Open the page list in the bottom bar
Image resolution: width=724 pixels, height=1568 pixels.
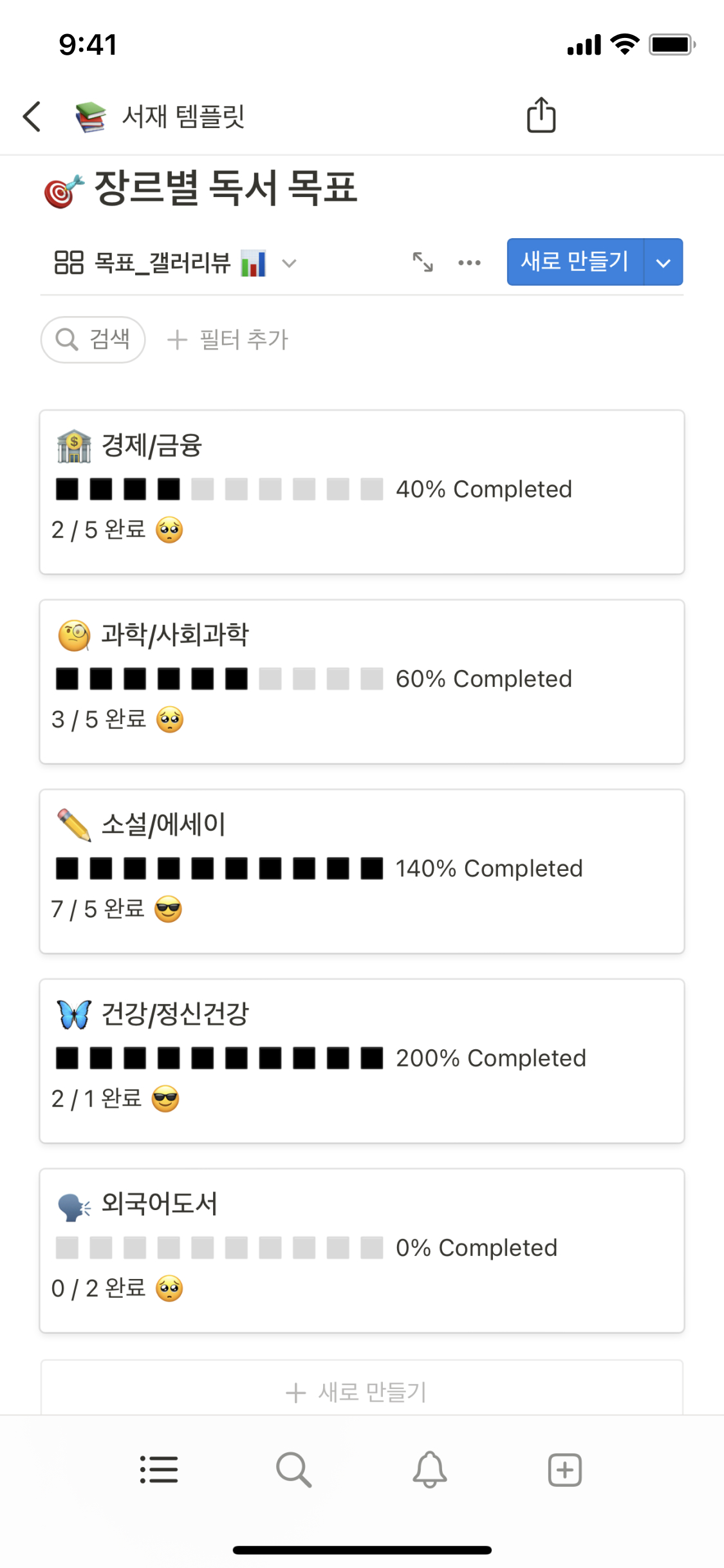coord(159,1470)
